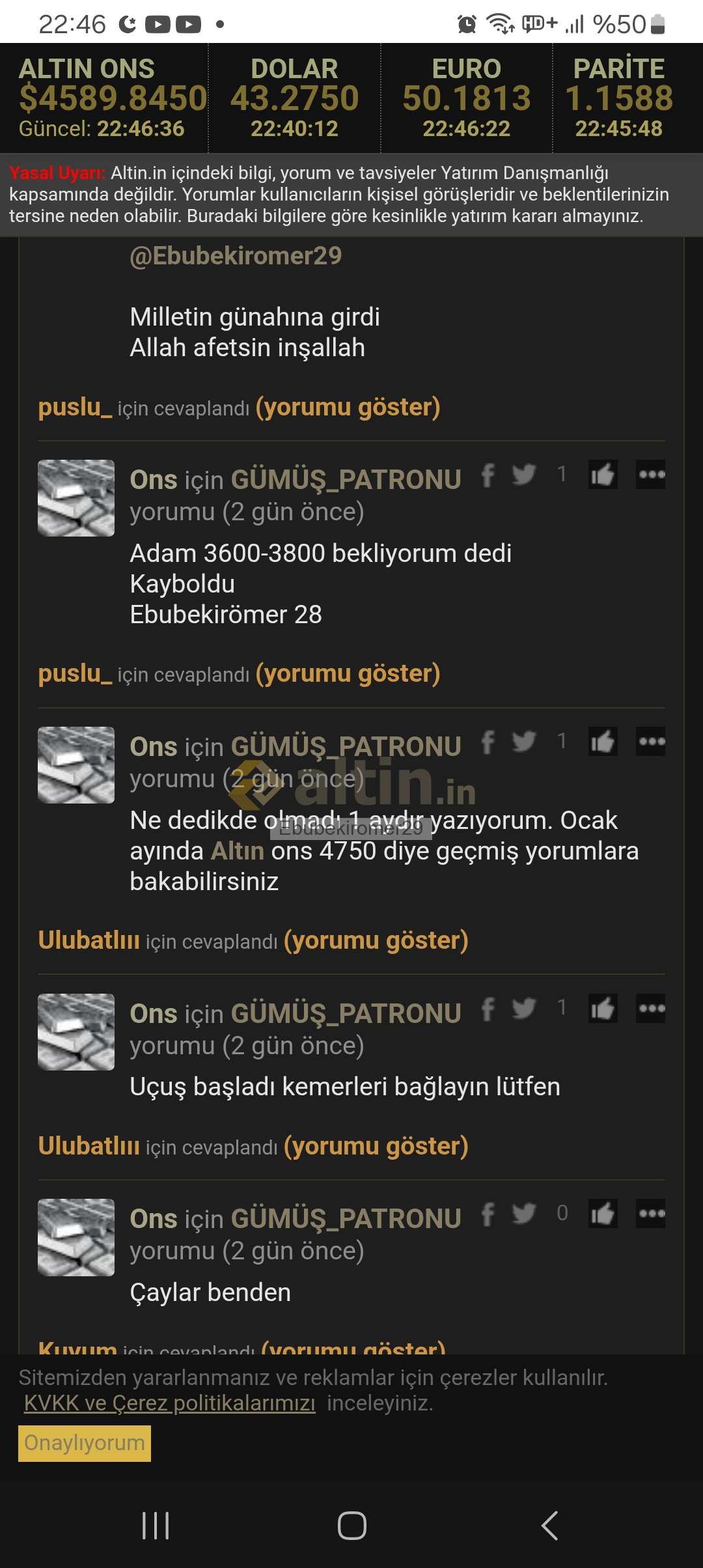
Task: Like the 'Çaylar benden' comment
Action: 602,1214
